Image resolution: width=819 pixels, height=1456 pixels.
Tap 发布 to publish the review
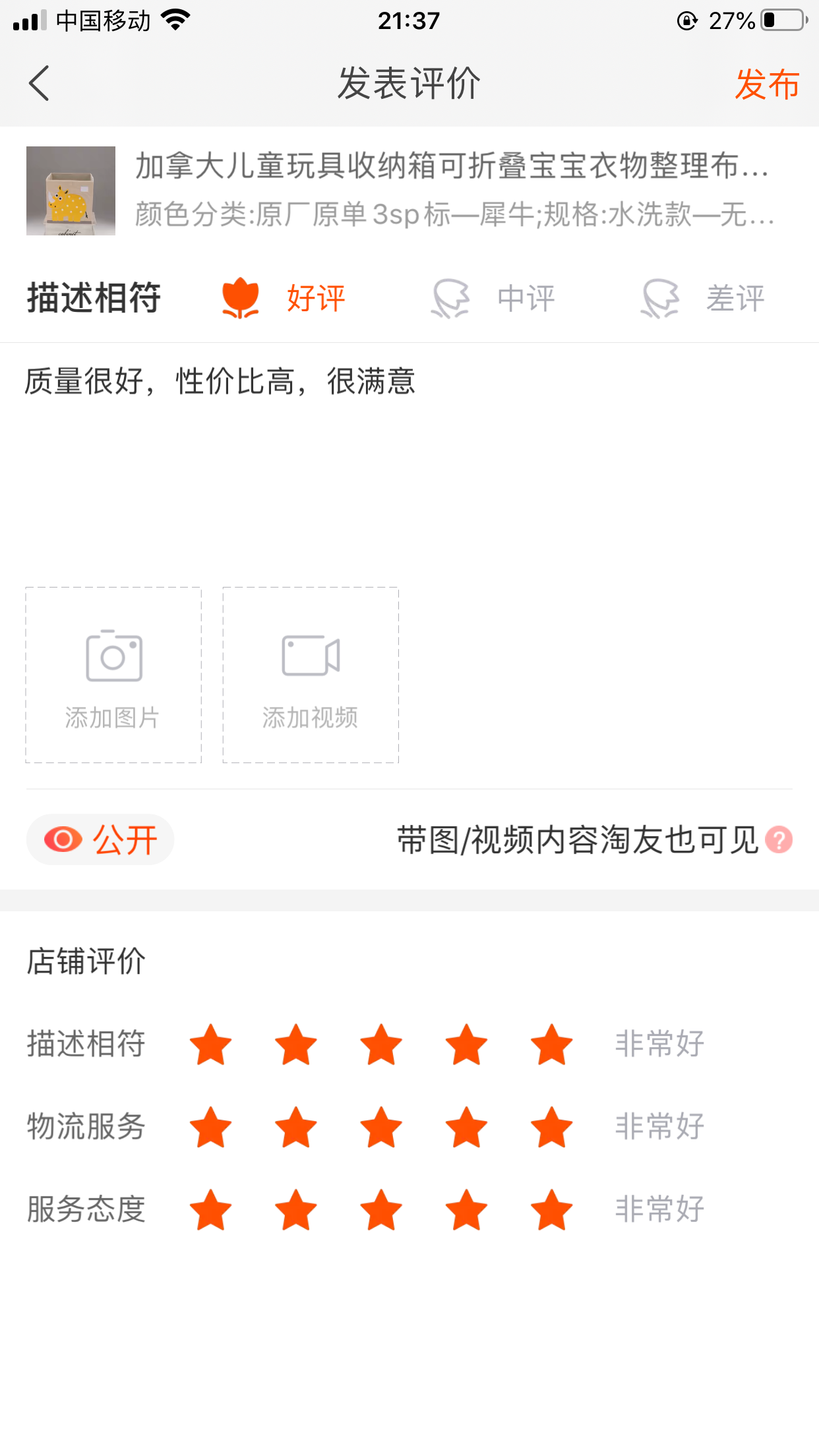767,84
